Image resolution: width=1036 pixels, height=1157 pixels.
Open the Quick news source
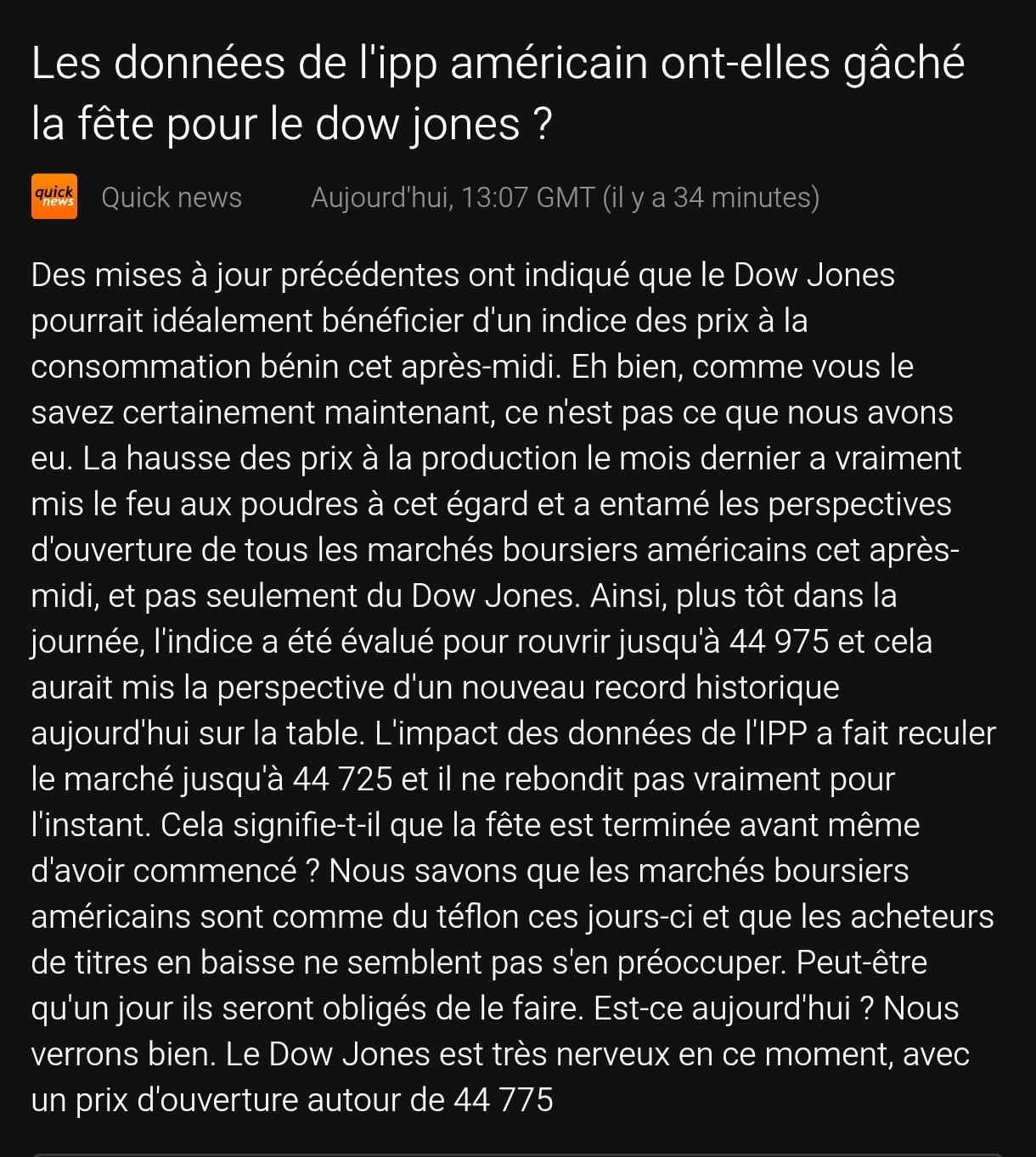tap(171, 198)
